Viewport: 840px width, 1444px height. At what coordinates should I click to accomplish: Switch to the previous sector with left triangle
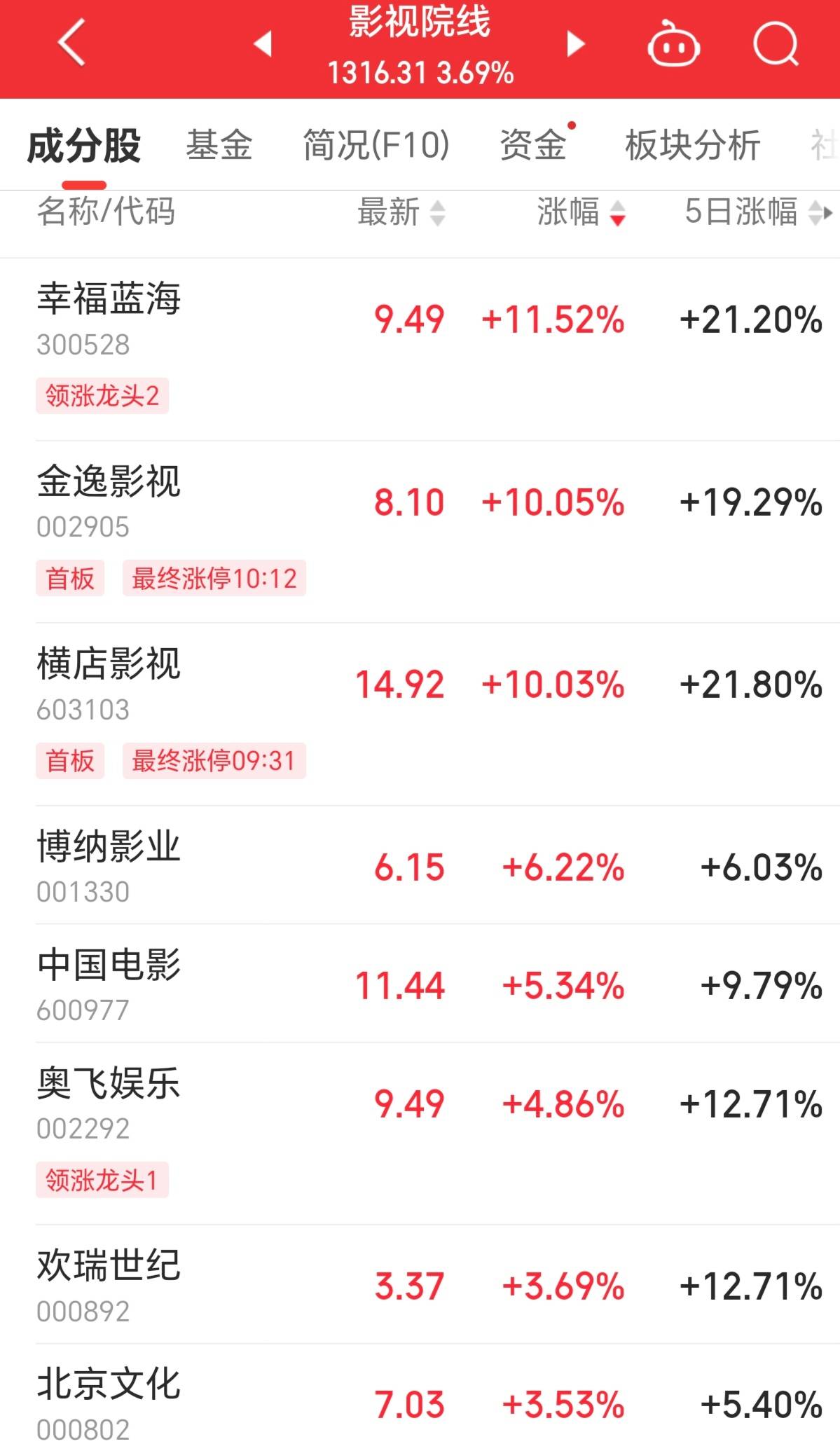click(263, 43)
